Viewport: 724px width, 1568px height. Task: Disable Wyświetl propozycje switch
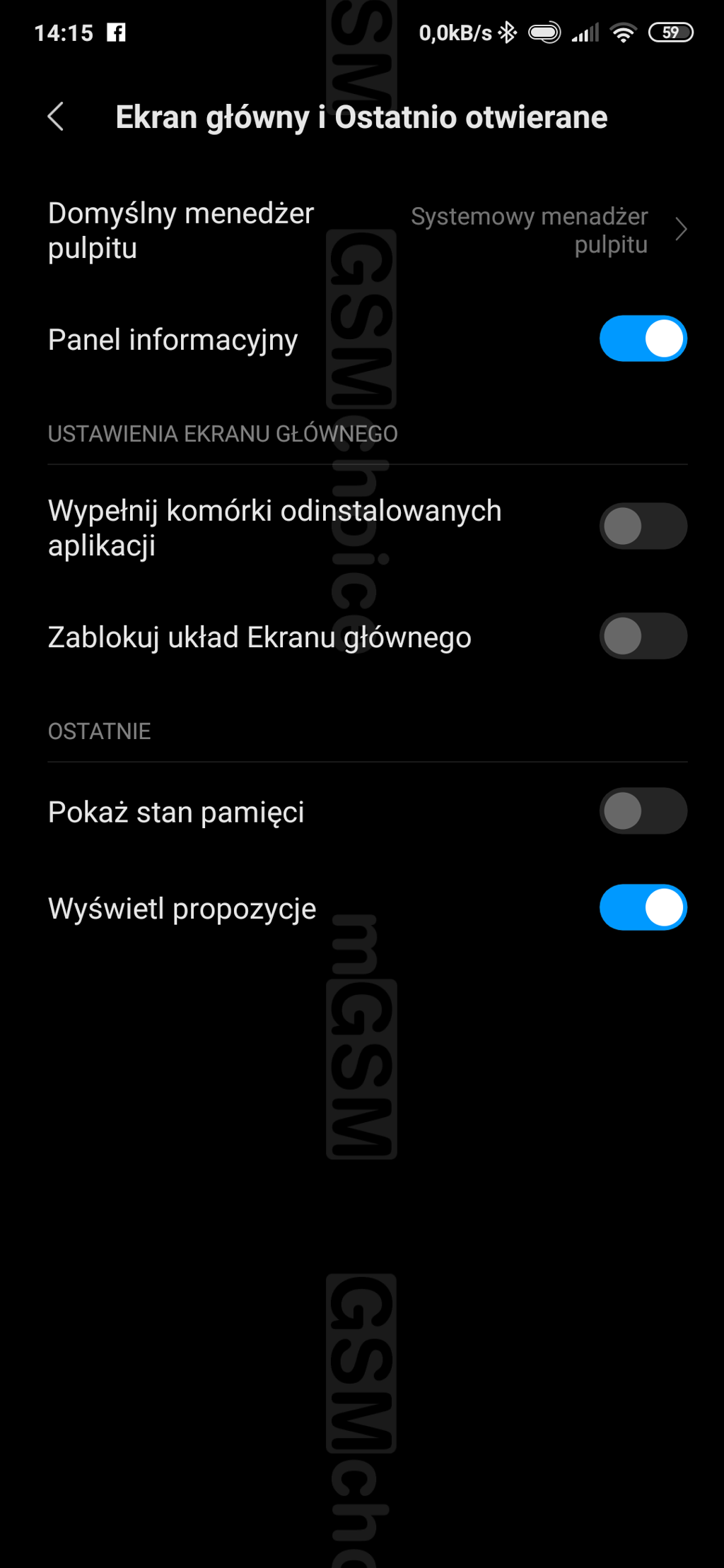pyautogui.click(x=643, y=908)
